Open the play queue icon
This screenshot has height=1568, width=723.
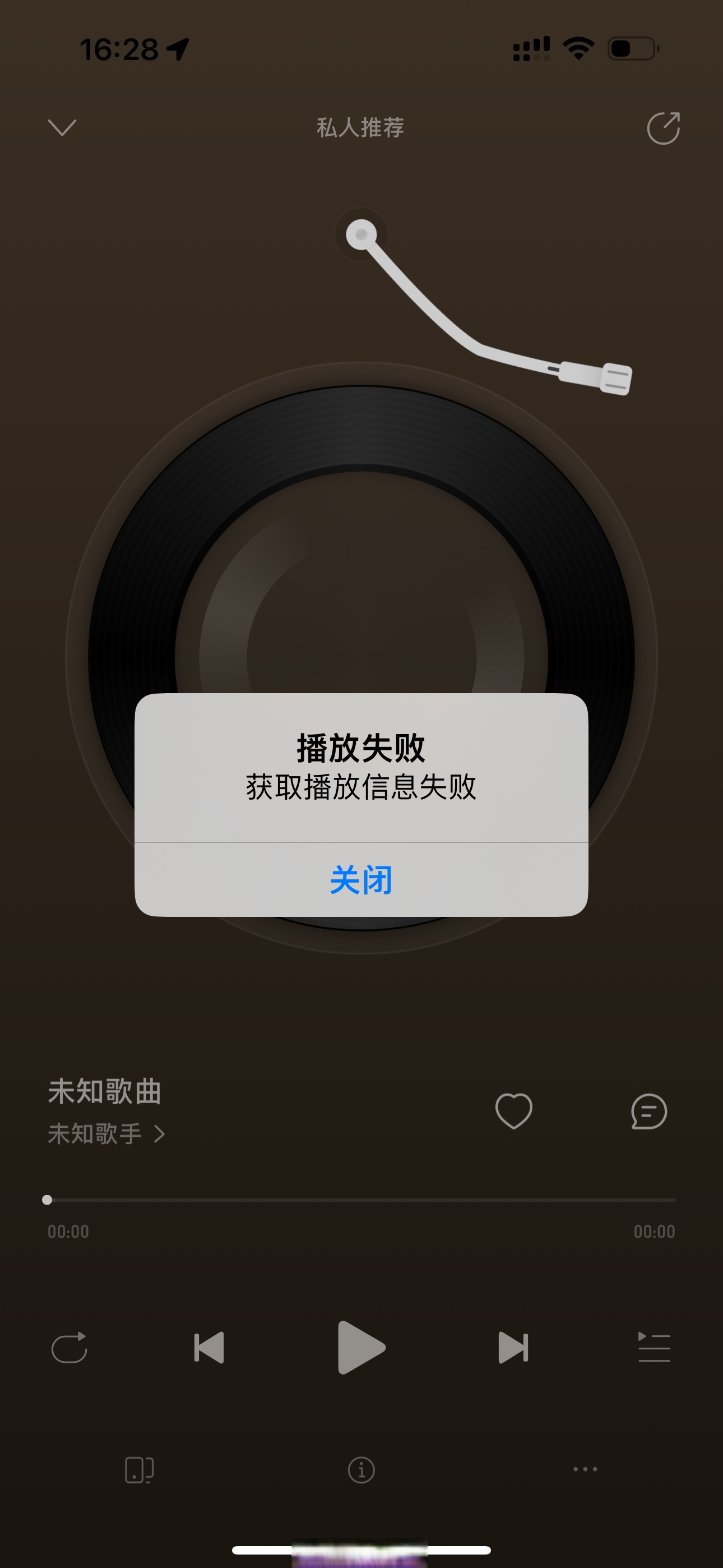pyautogui.click(x=654, y=1347)
